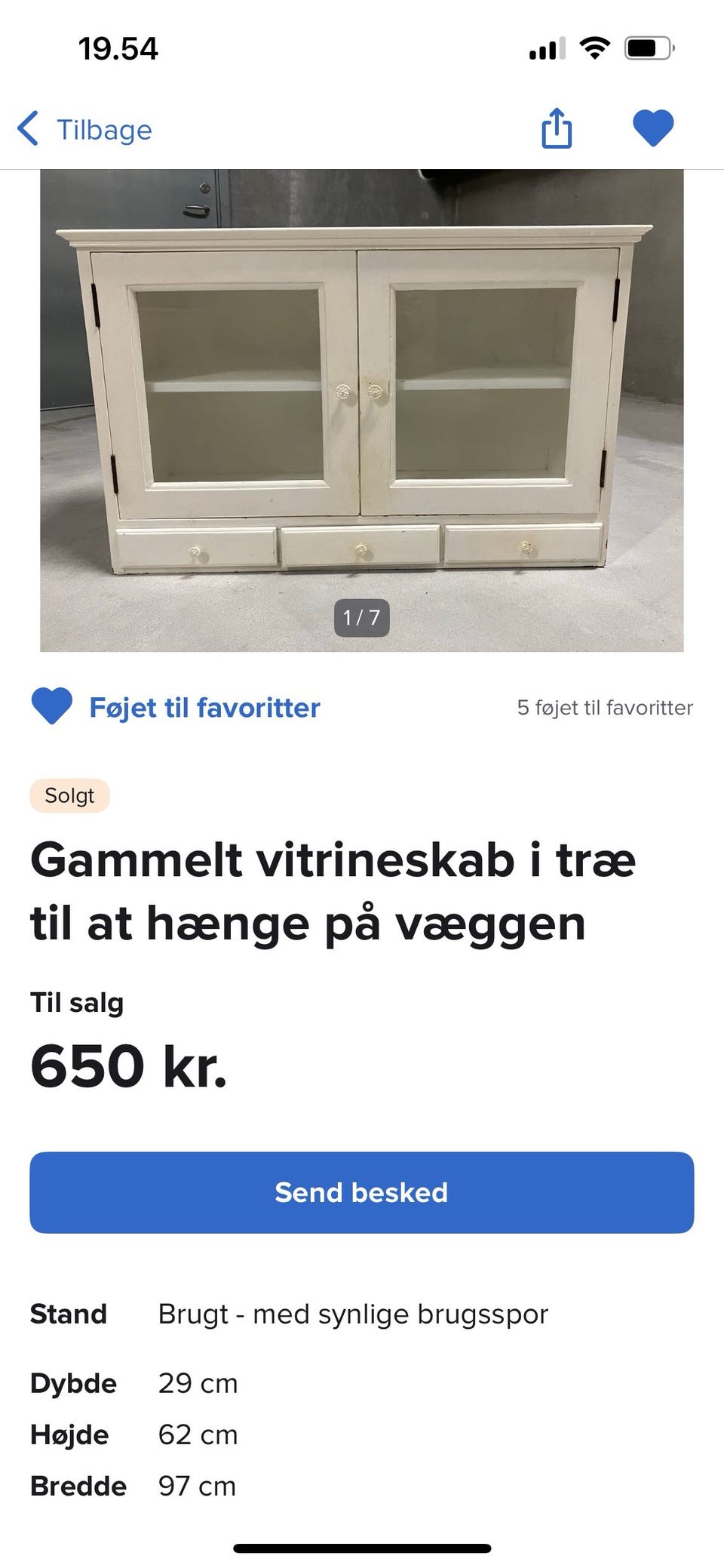The width and height of the screenshot is (724, 1568).
Task: Open the Wi-Fi status icon
Action: pos(593,48)
